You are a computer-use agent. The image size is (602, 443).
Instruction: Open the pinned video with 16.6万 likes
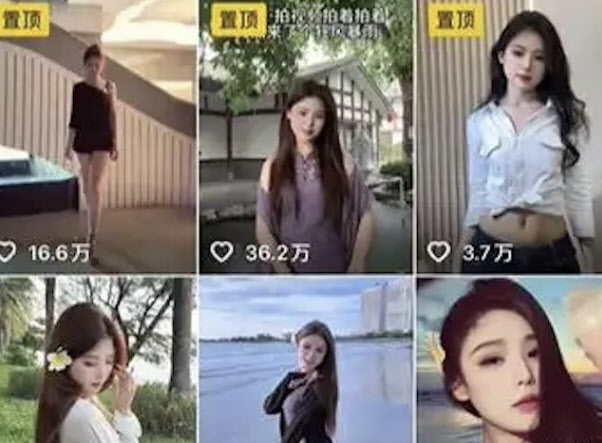(x=97, y=135)
